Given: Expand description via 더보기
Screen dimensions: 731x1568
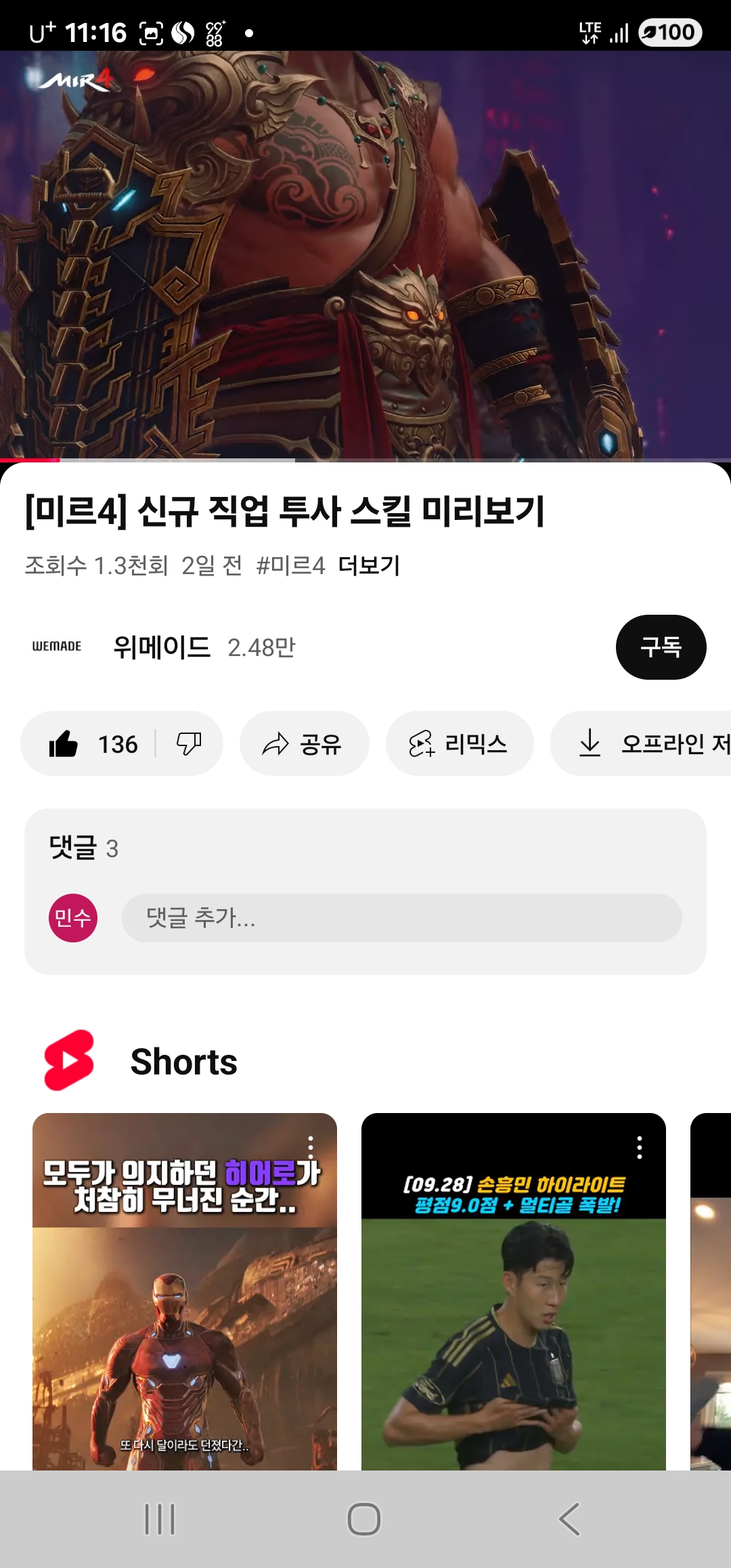Looking at the screenshot, I should [x=369, y=565].
